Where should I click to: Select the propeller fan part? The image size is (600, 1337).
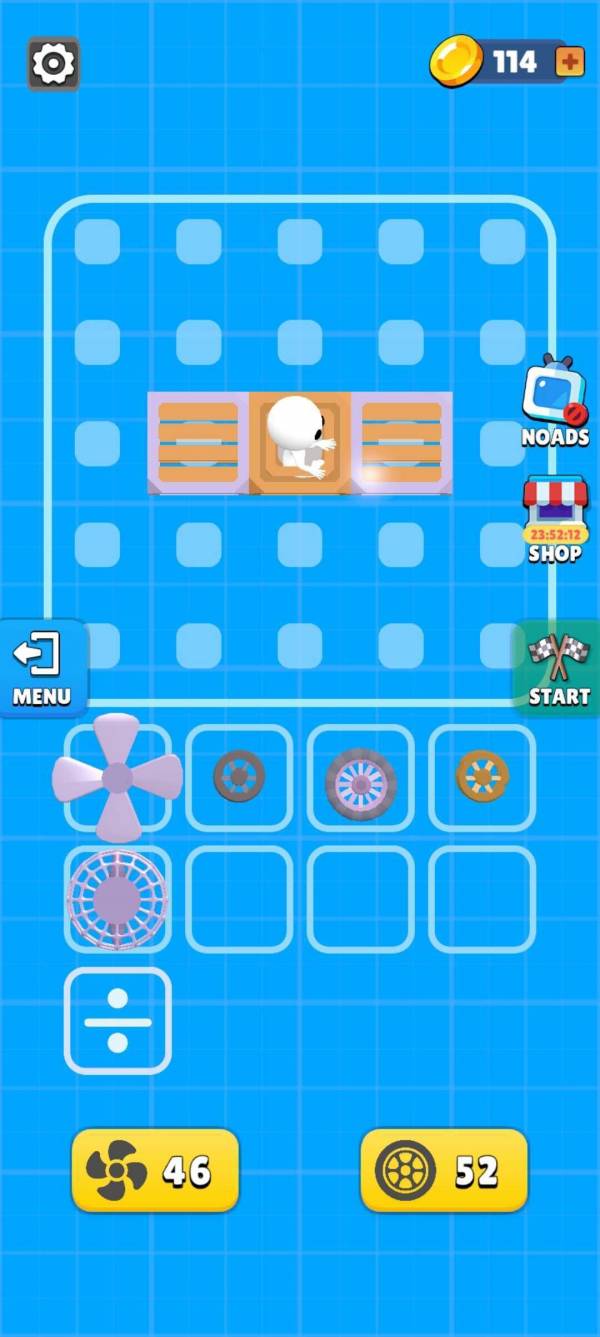coord(117,777)
